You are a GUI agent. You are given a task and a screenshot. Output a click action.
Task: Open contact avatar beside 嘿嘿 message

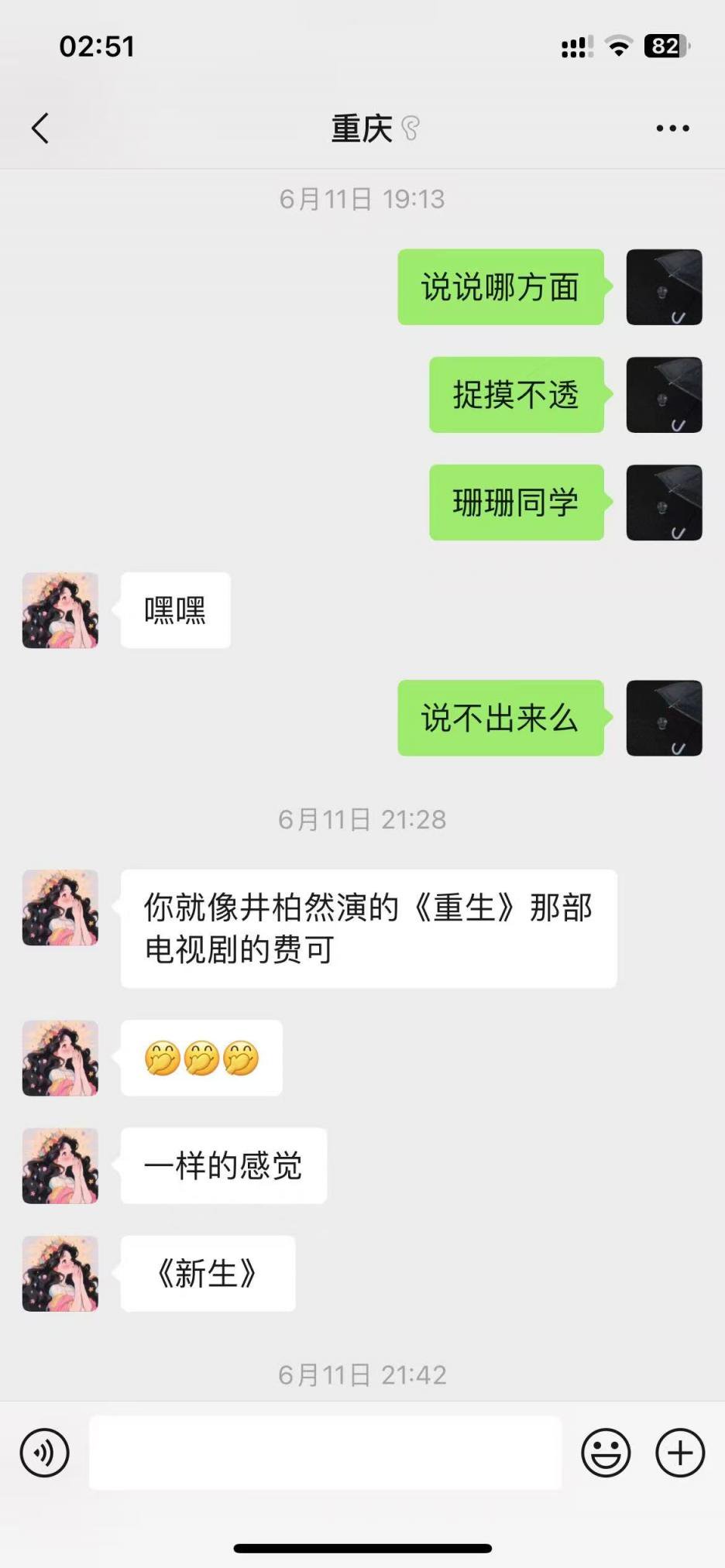[60, 610]
